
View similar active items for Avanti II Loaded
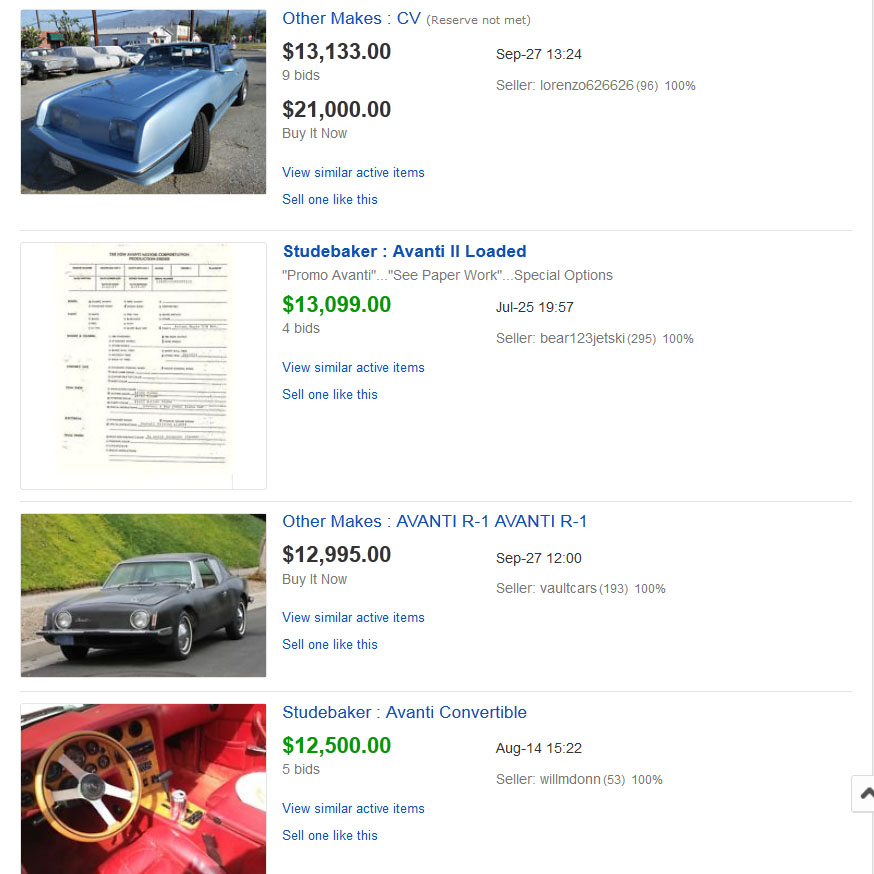pyautogui.click(x=353, y=367)
